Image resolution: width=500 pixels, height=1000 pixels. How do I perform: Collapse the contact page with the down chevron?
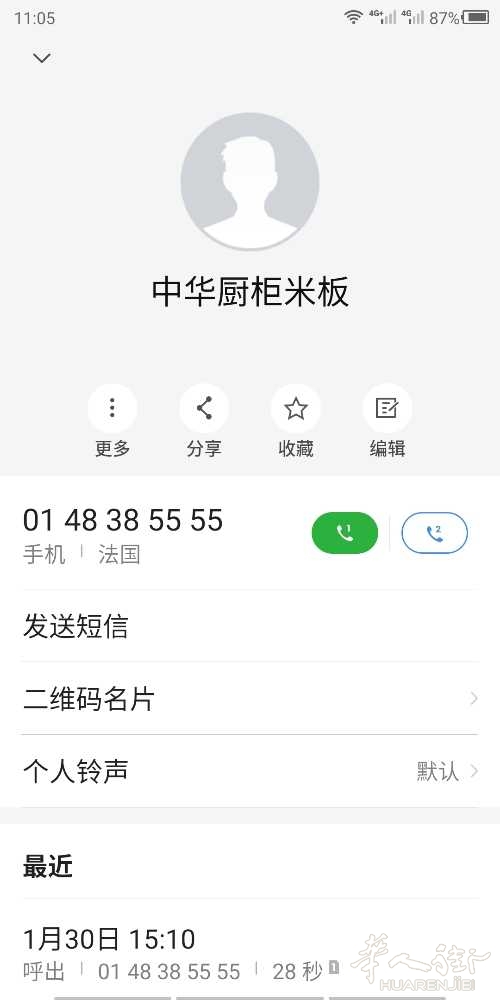[41, 58]
